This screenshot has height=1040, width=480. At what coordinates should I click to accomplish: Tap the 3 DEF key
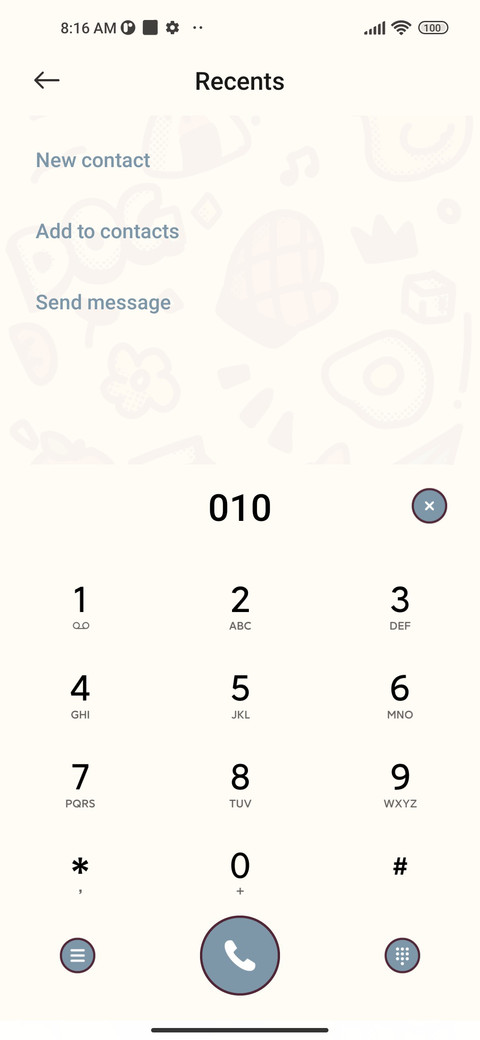[400, 608]
